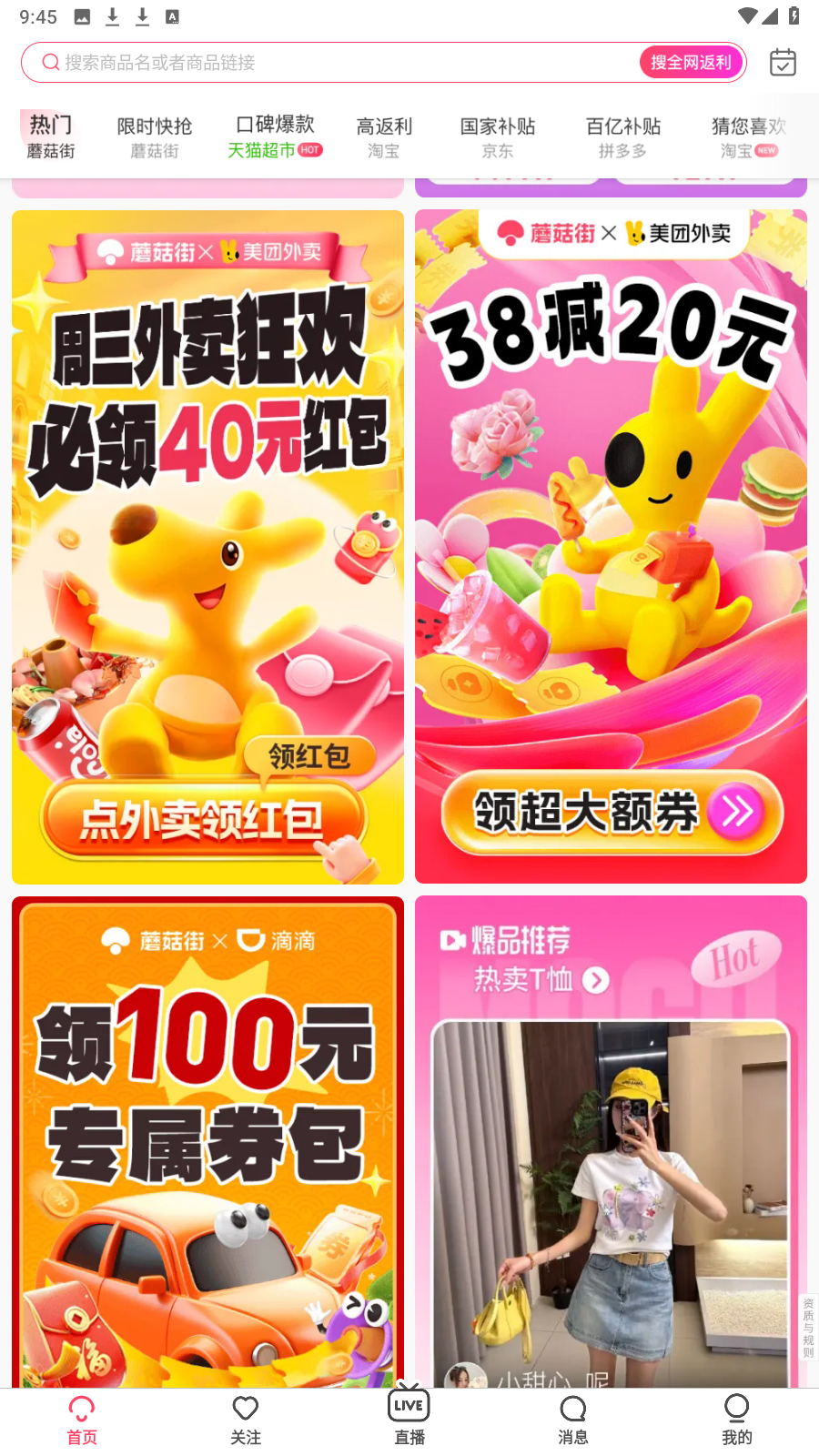Open the 资质与规则 side link
This screenshot has height=1456, width=819.
click(x=808, y=1327)
